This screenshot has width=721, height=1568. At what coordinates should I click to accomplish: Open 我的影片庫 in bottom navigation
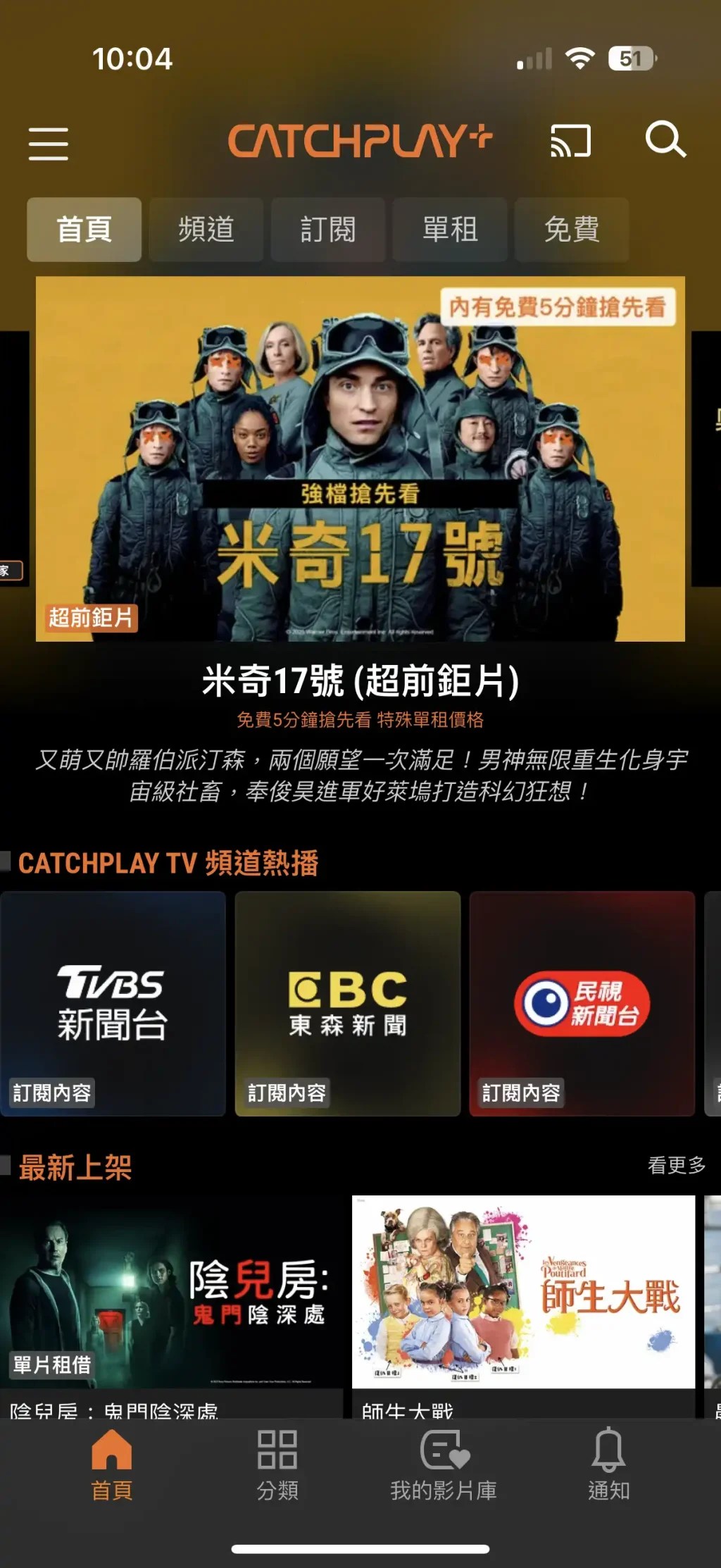[444, 1464]
